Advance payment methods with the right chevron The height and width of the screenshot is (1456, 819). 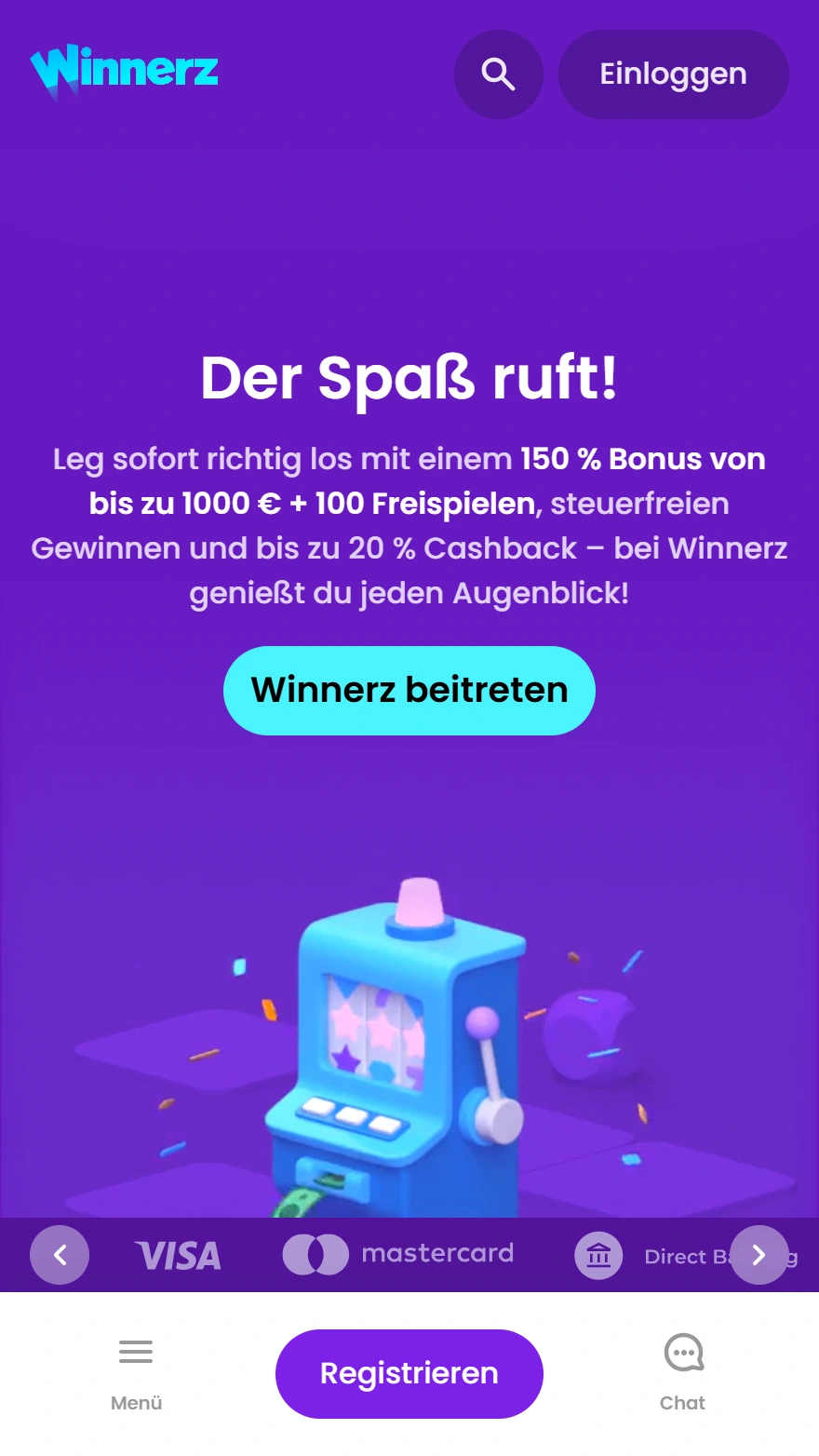(x=759, y=1255)
